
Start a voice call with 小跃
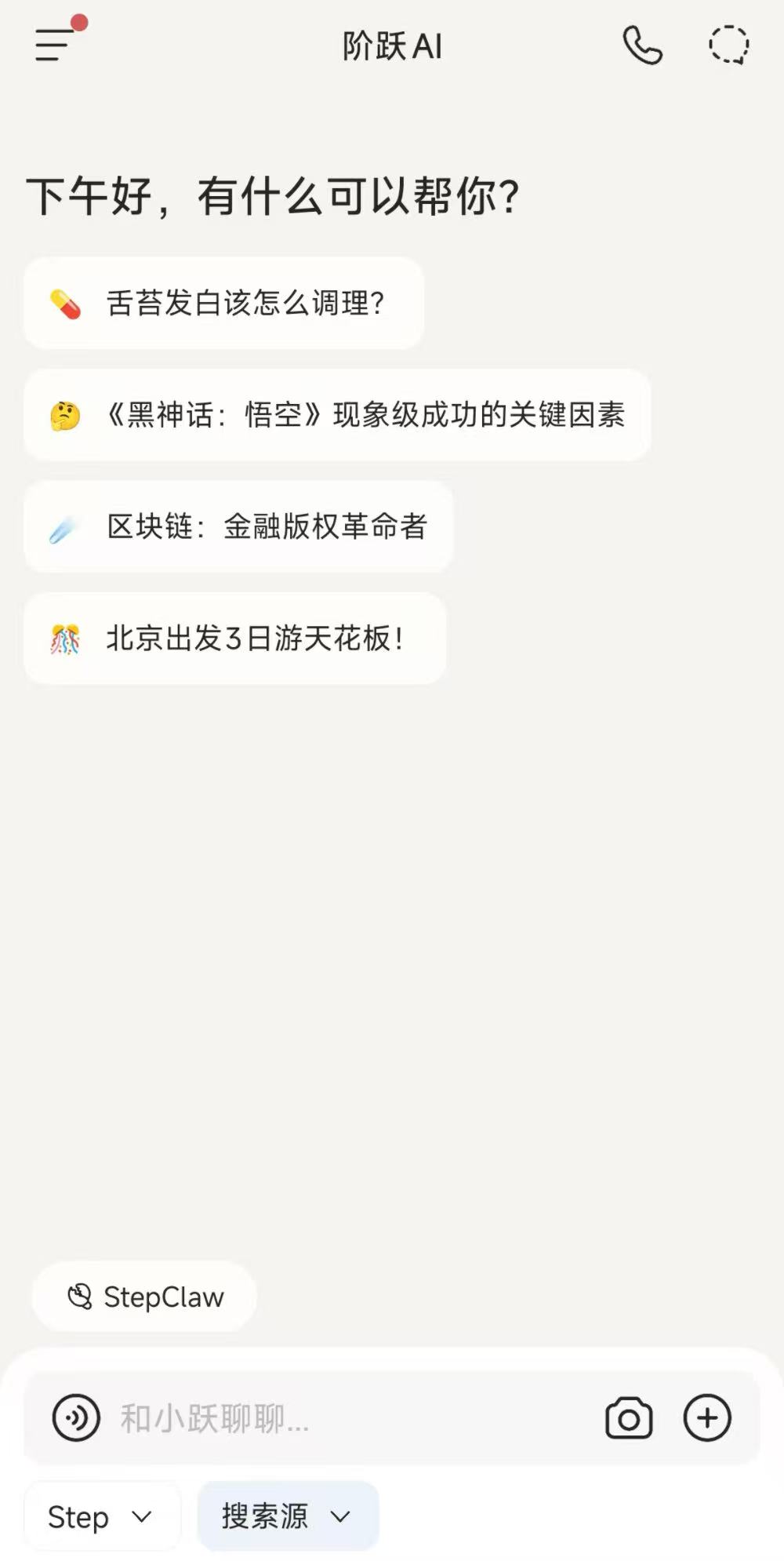coord(643,47)
